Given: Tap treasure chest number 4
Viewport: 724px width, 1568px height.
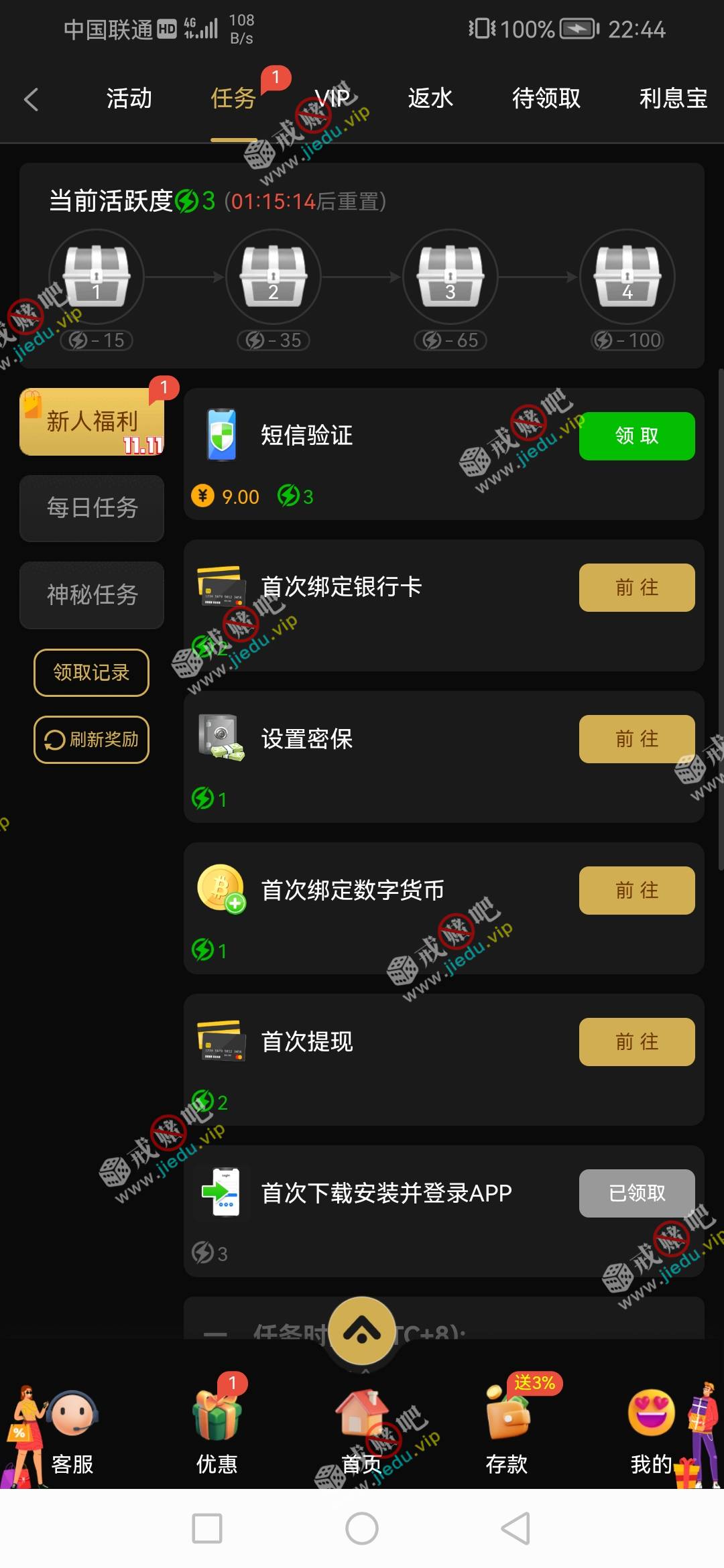Looking at the screenshot, I should (627, 277).
